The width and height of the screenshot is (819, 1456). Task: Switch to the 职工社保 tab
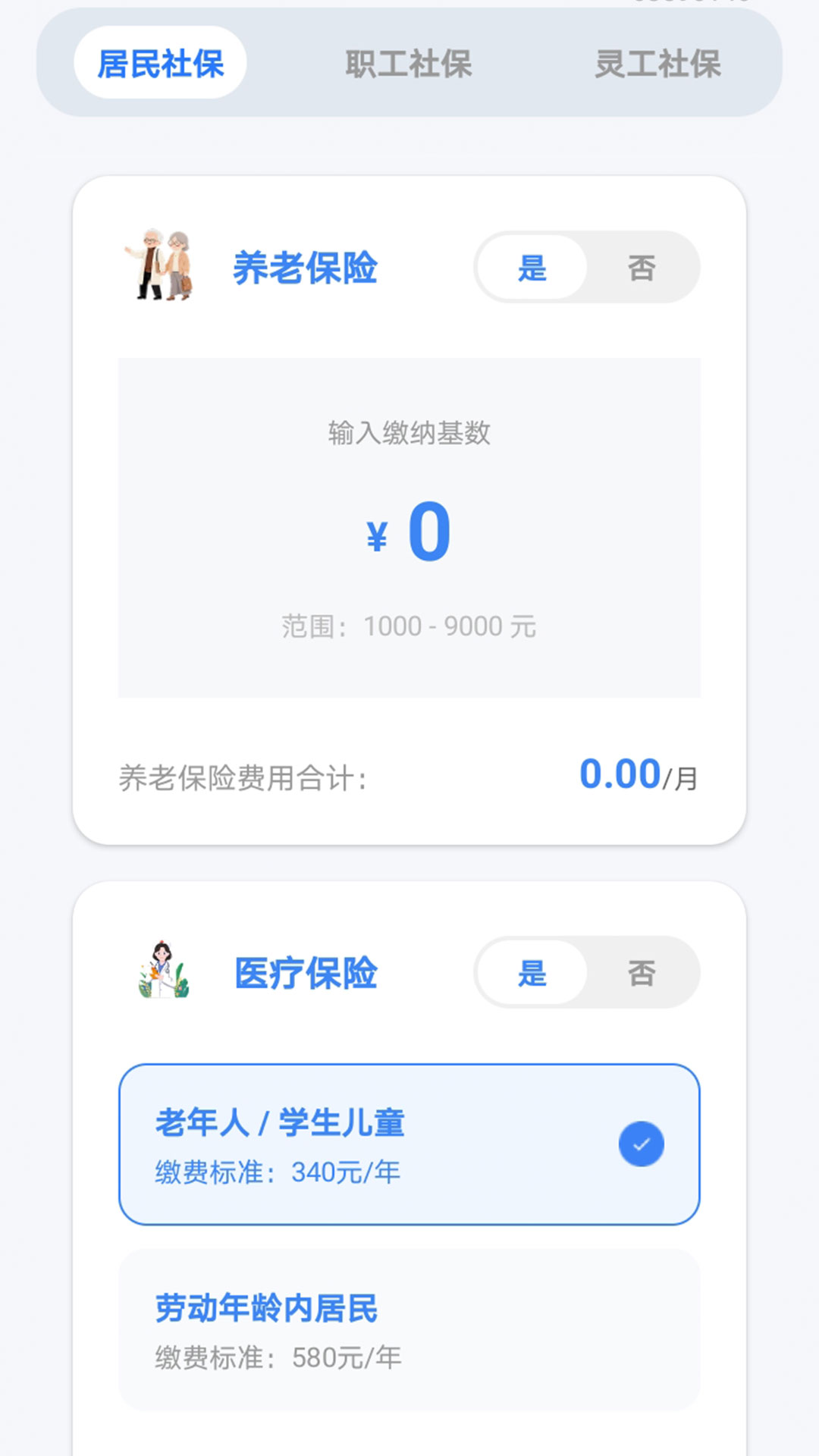(x=409, y=64)
